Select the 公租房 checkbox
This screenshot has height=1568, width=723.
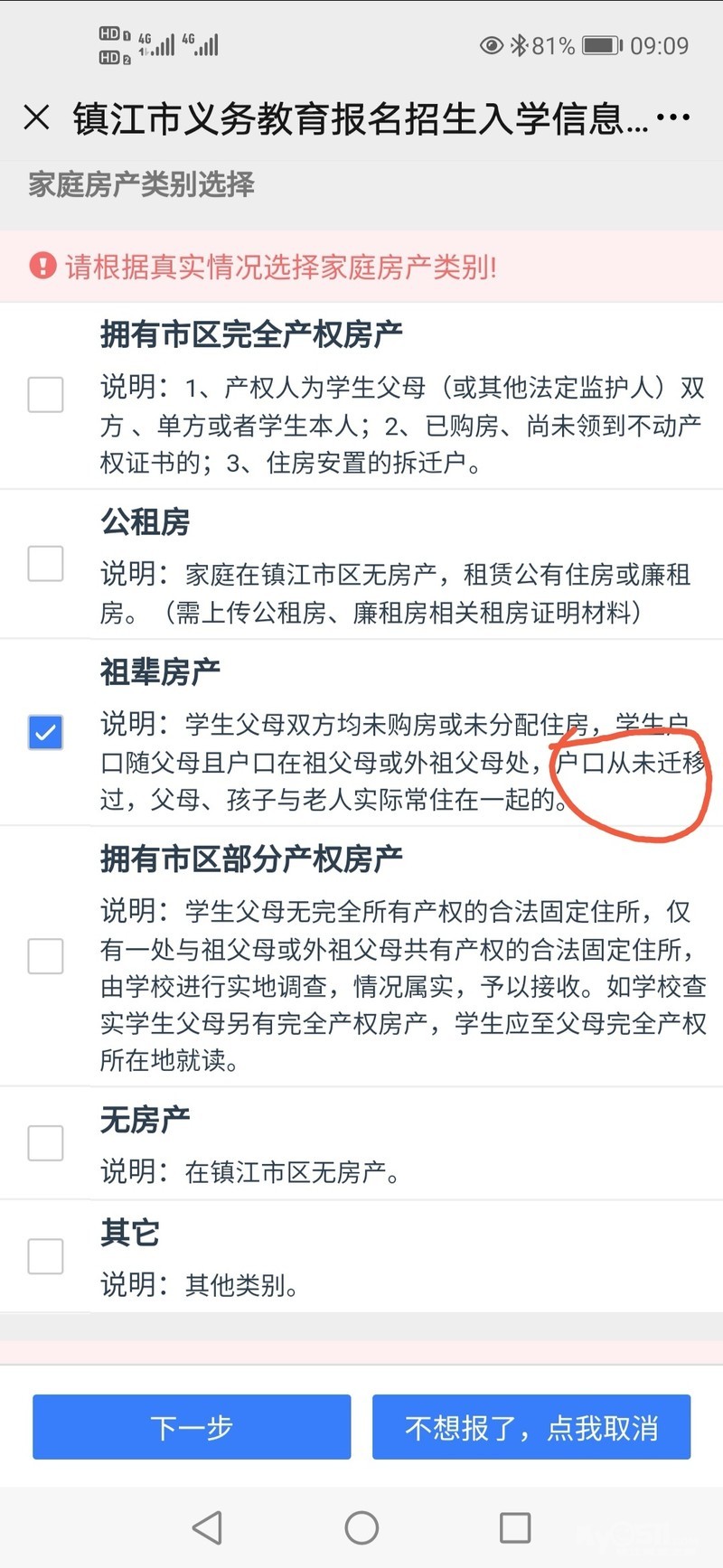(x=45, y=563)
